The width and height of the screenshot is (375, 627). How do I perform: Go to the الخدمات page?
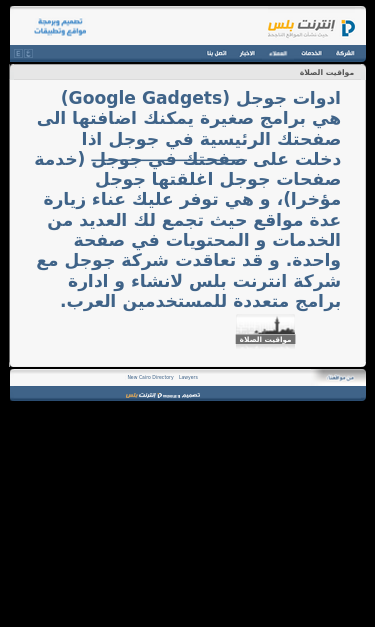(x=311, y=53)
